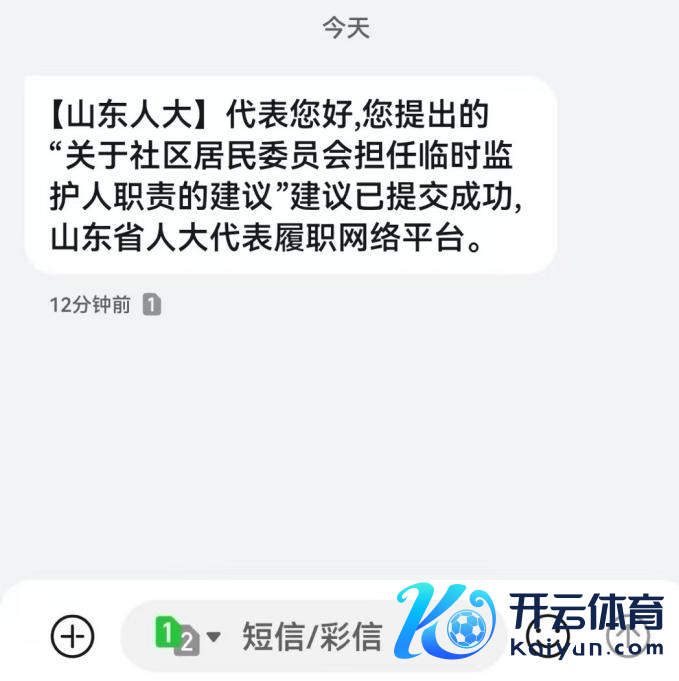
Task: Open the emoji picker
Action: pos(547,634)
